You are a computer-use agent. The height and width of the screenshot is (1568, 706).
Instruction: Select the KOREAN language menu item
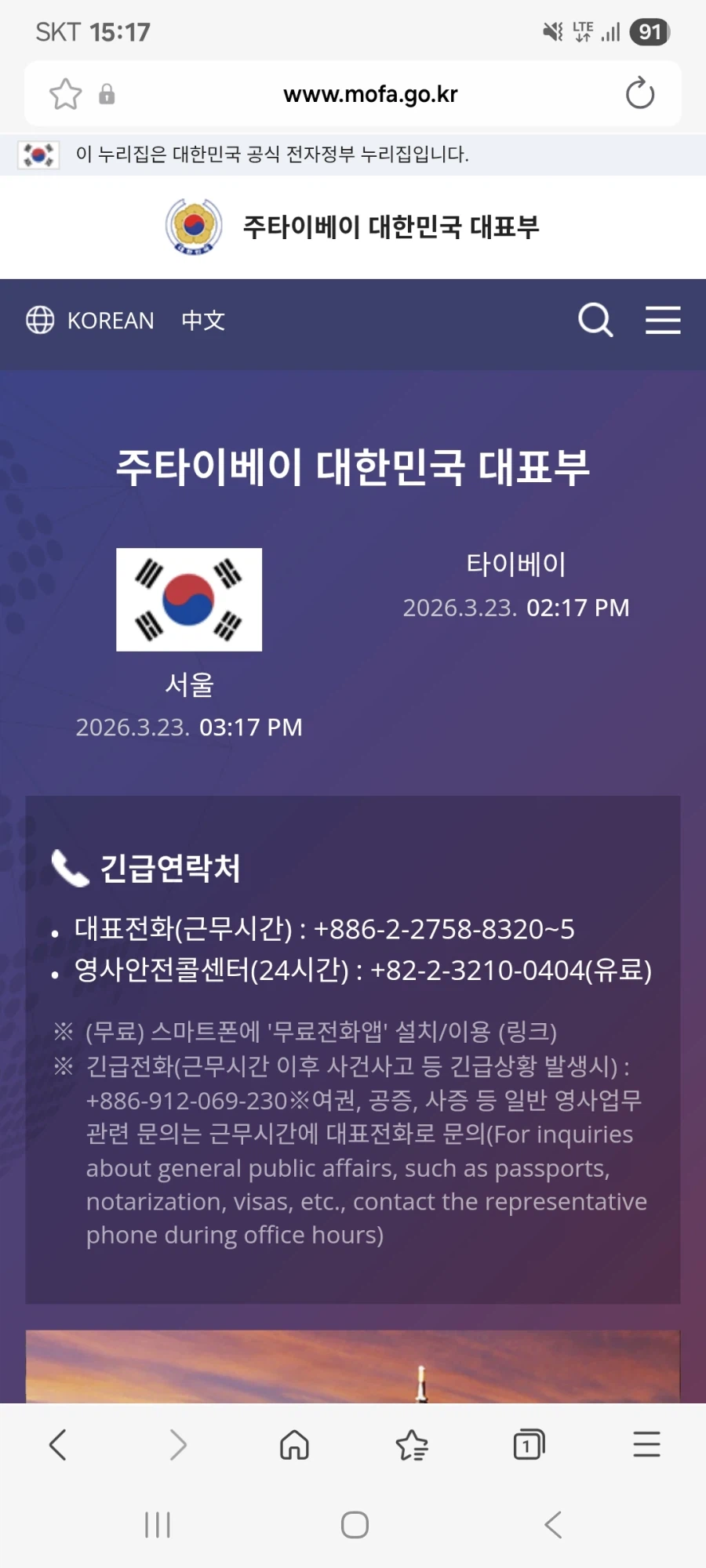click(x=111, y=320)
